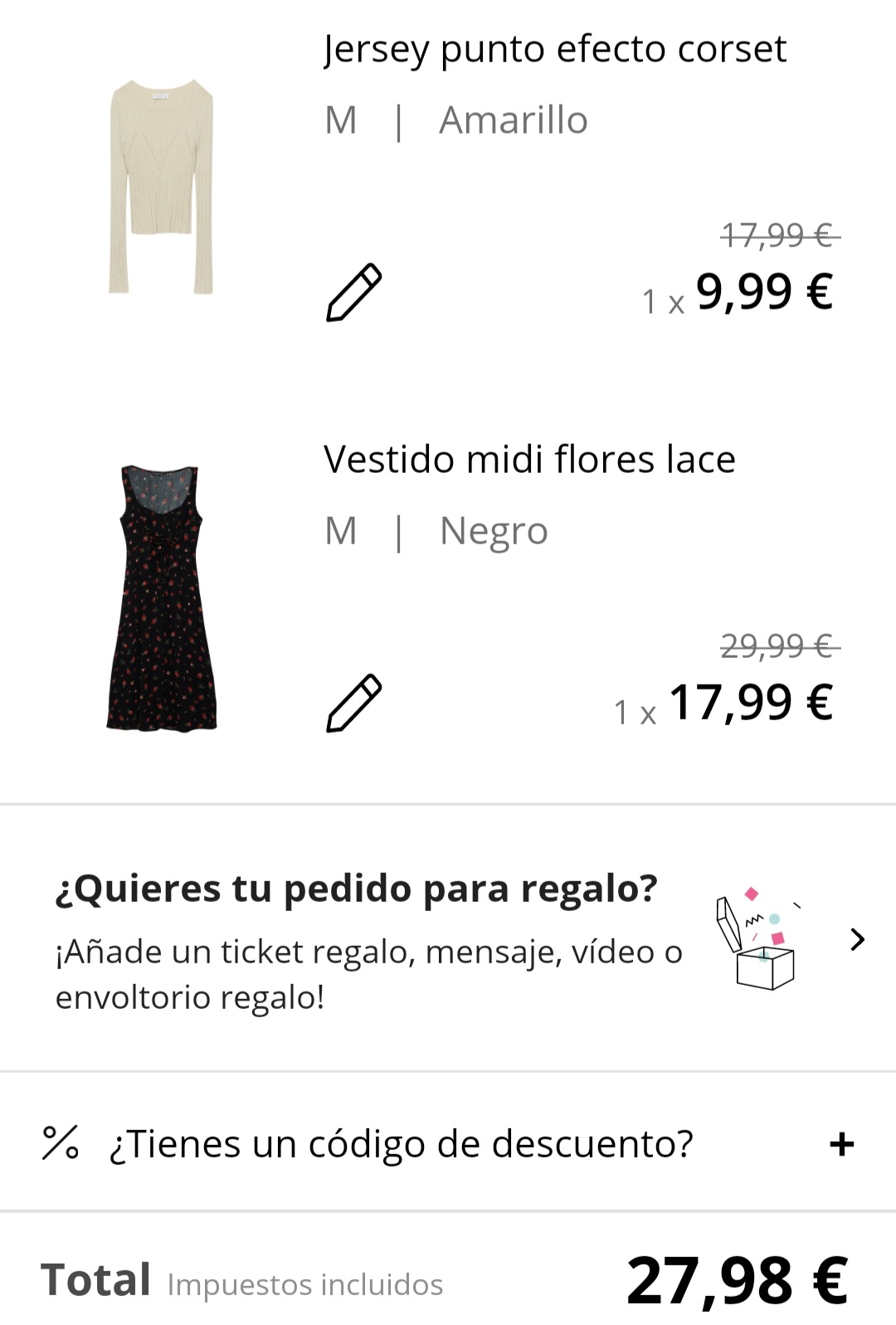Edit the Jersey punto efecto corset item

click(x=354, y=292)
